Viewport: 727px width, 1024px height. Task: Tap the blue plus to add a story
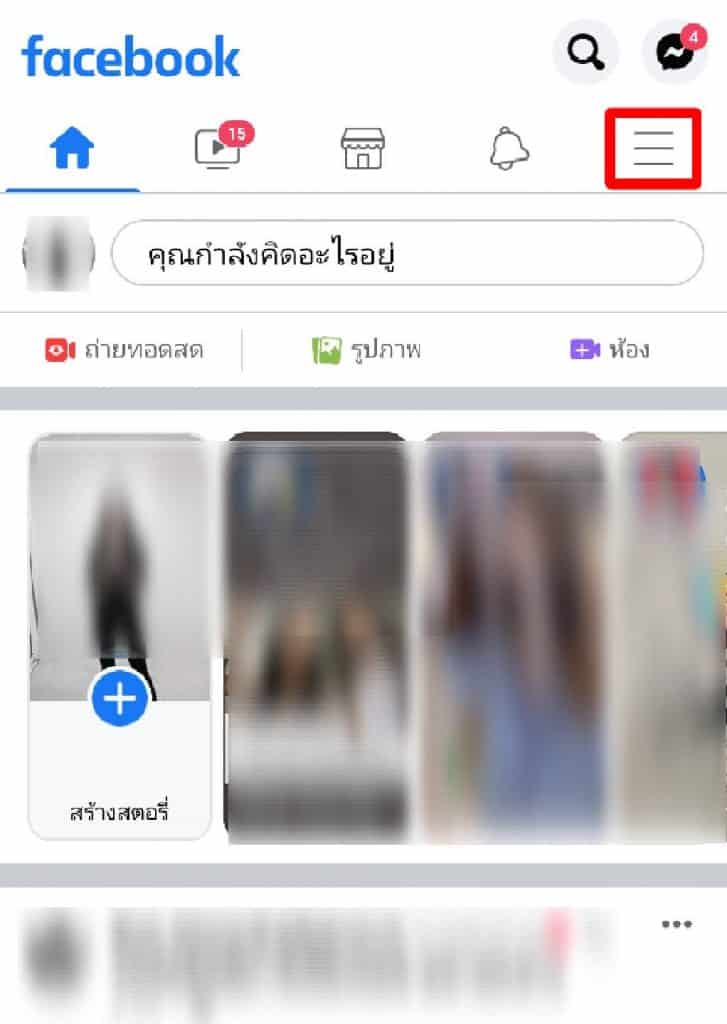tap(118, 698)
